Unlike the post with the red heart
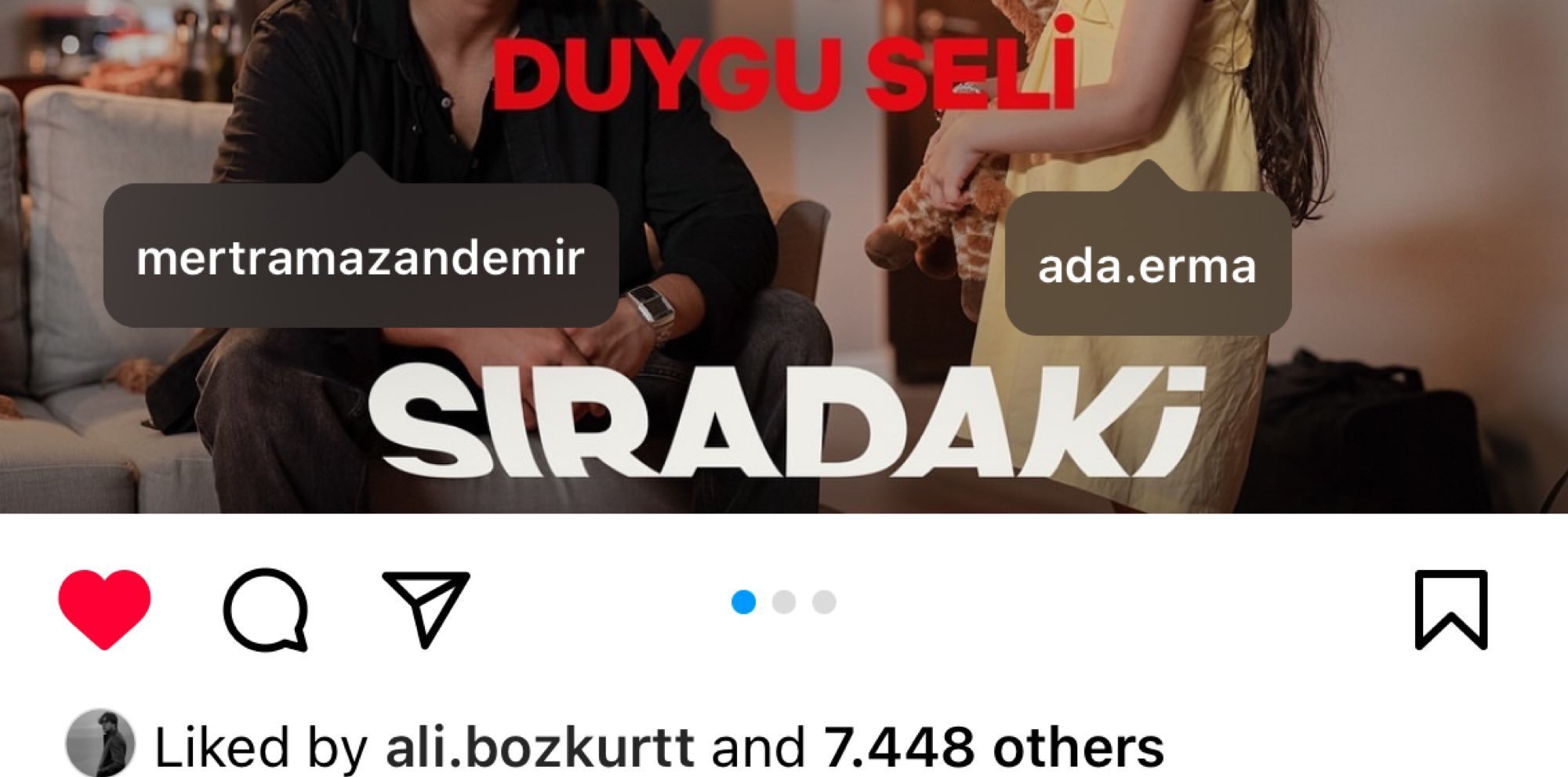This screenshot has height=777, width=1568. point(104,609)
